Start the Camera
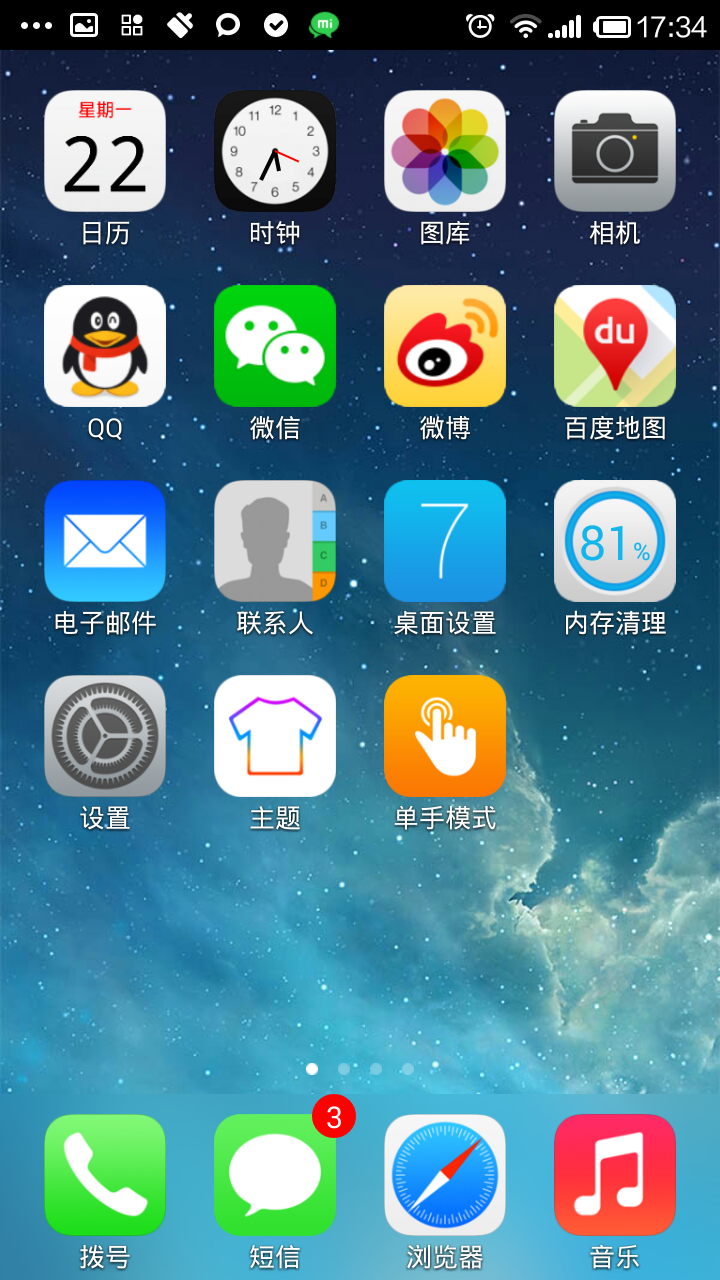 tap(614, 150)
